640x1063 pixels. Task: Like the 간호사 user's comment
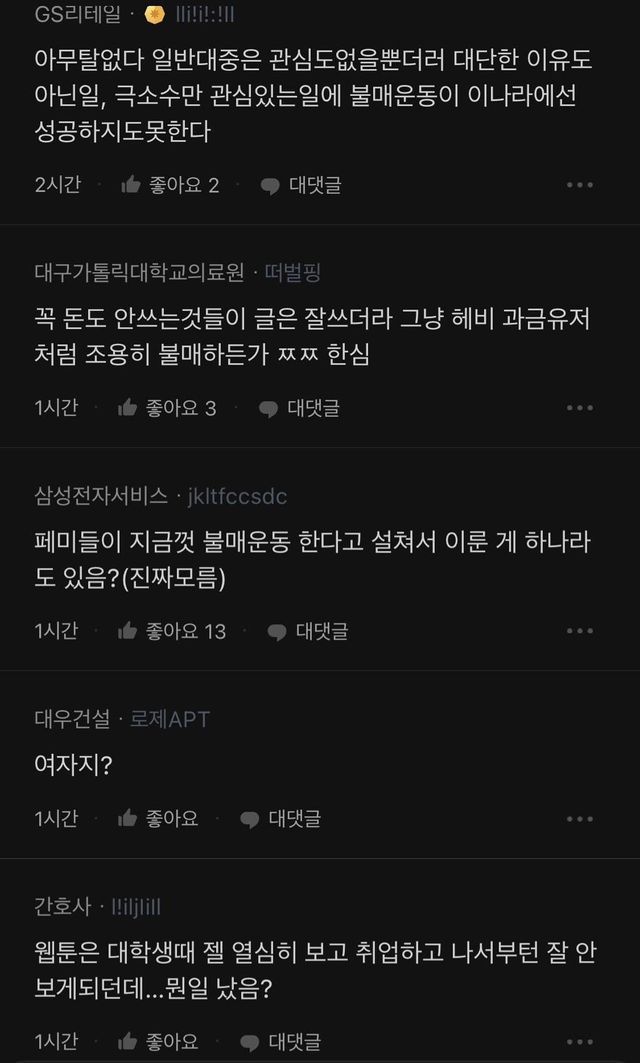point(157,1041)
